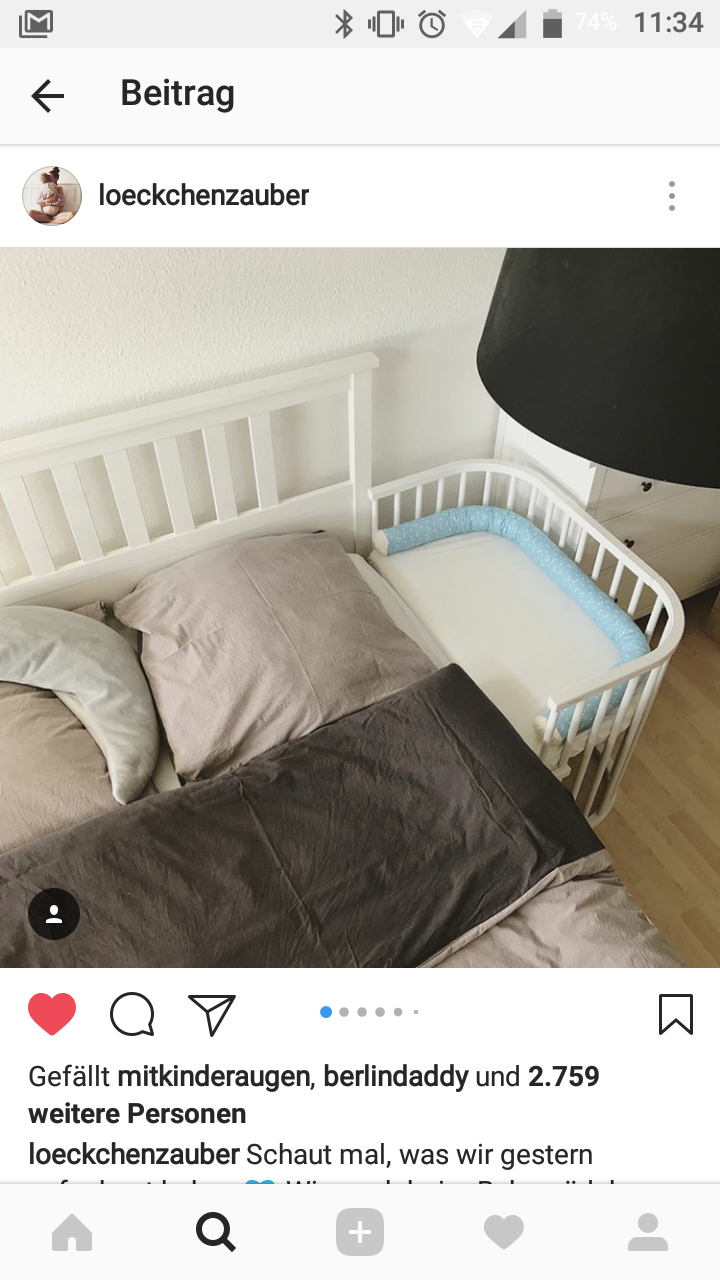Screen dimensions: 720x1280
Task: Save the post with the bookmark icon
Action: tap(676, 1014)
